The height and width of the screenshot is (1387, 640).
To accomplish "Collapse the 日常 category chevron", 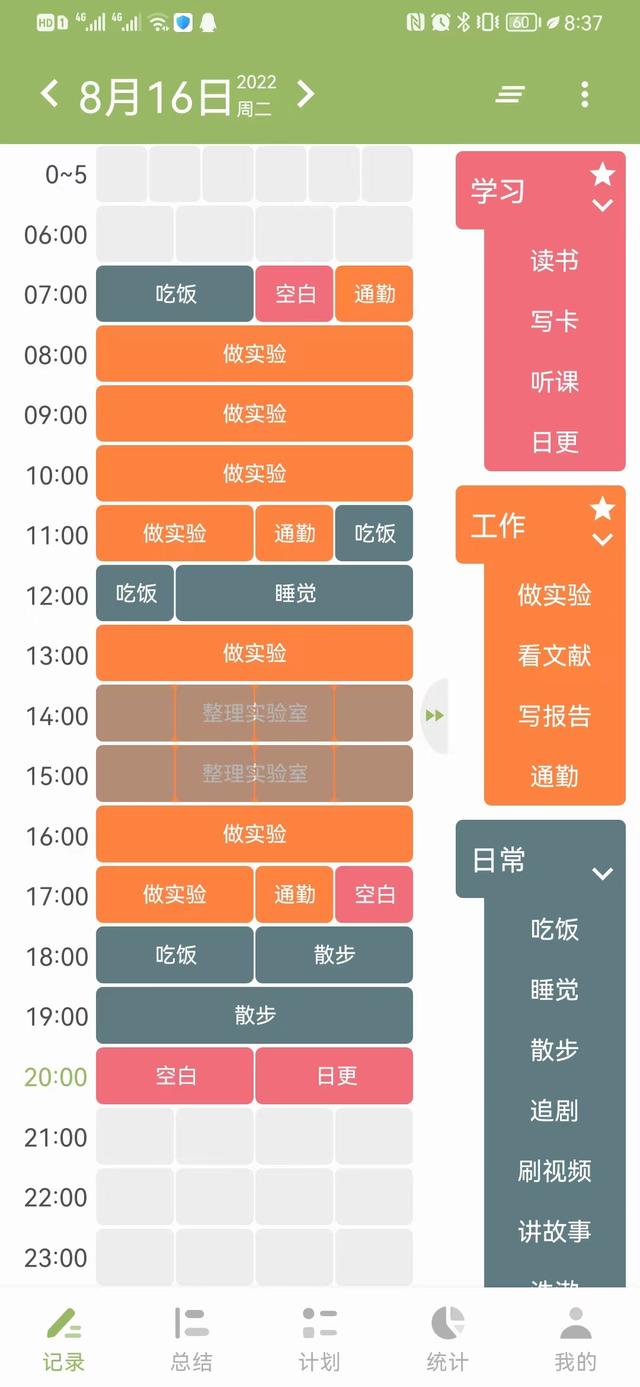I will click(602, 873).
